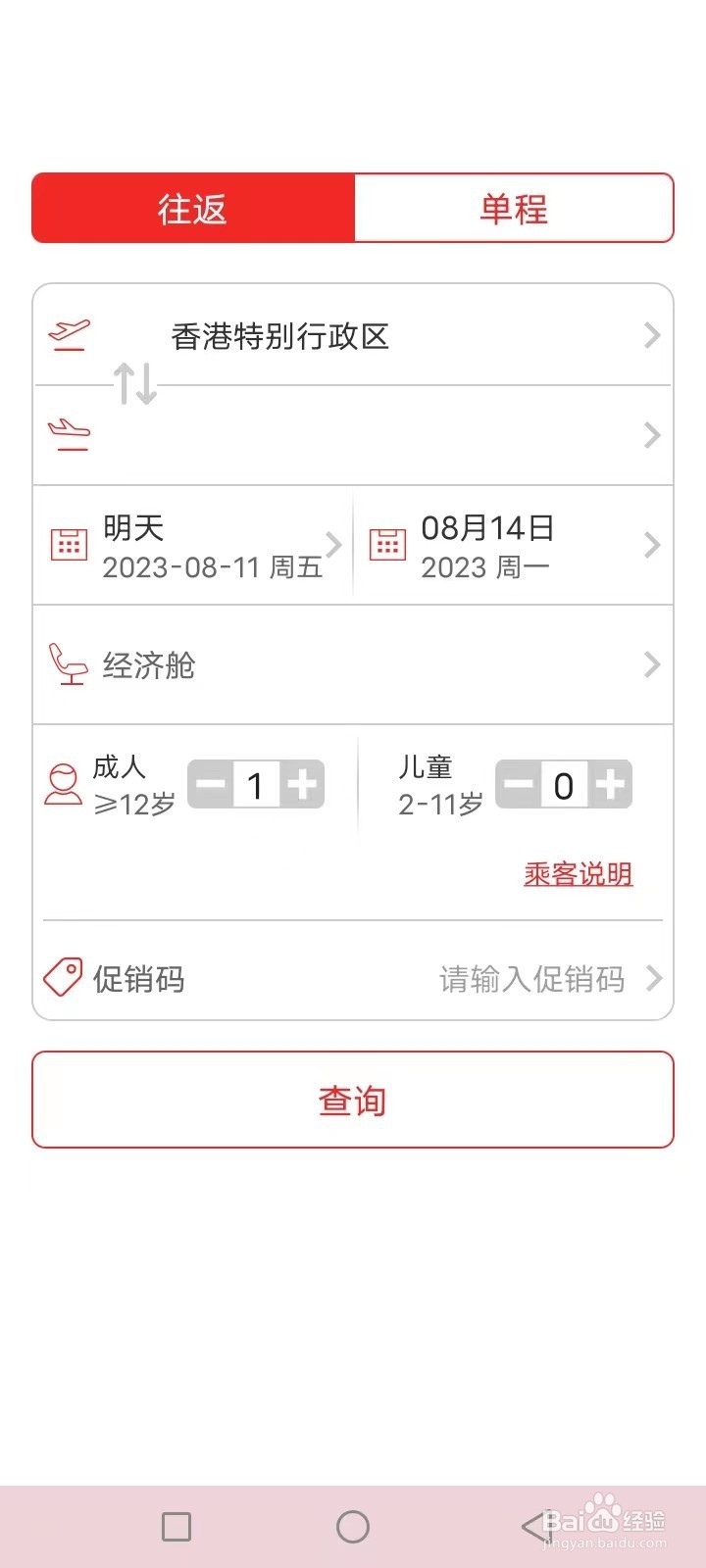Change departure date 2023-08-11

pos(193,545)
